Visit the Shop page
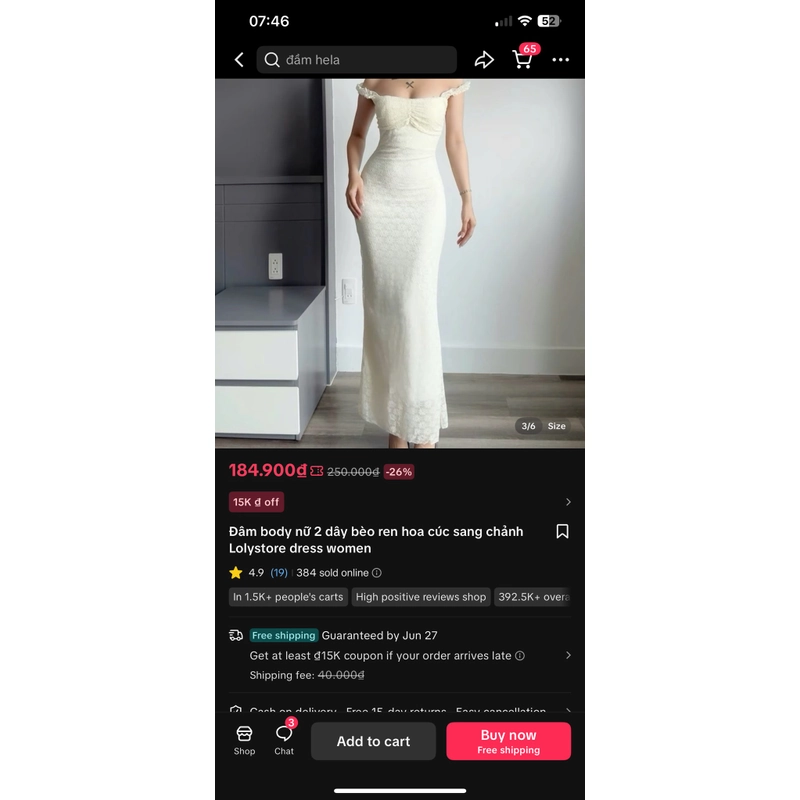The image size is (800, 800). (x=244, y=741)
